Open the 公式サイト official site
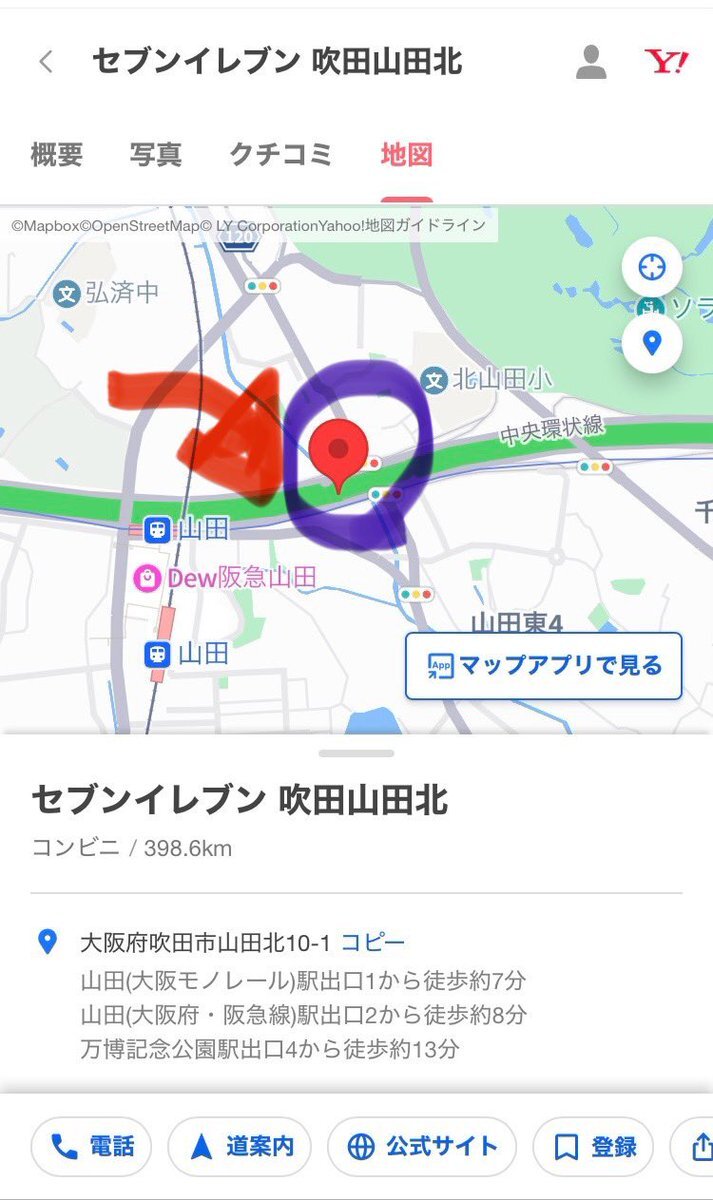The image size is (713, 1200). pos(422,1146)
